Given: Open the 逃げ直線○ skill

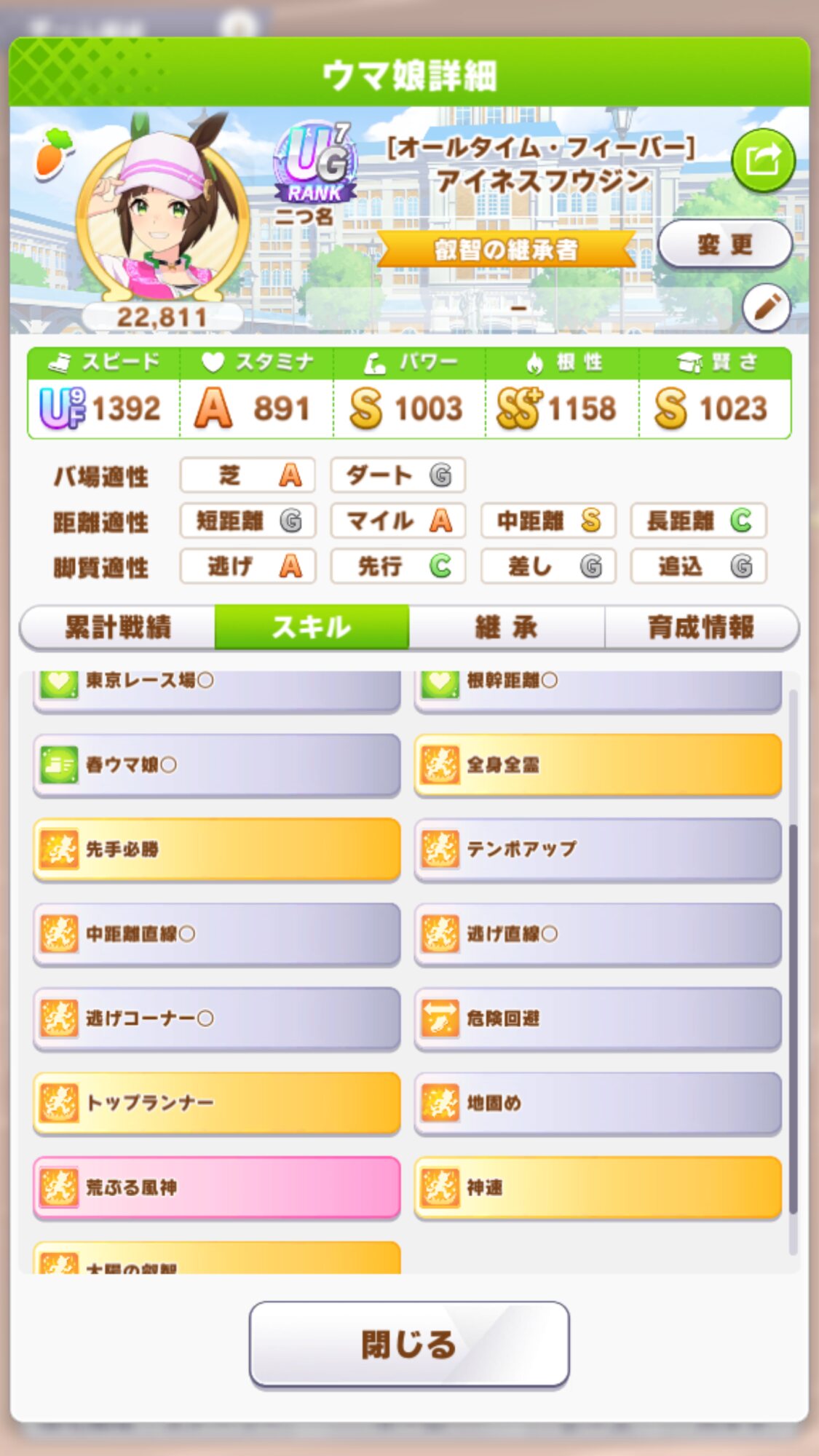Looking at the screenshot, I should tap(597, 933).
